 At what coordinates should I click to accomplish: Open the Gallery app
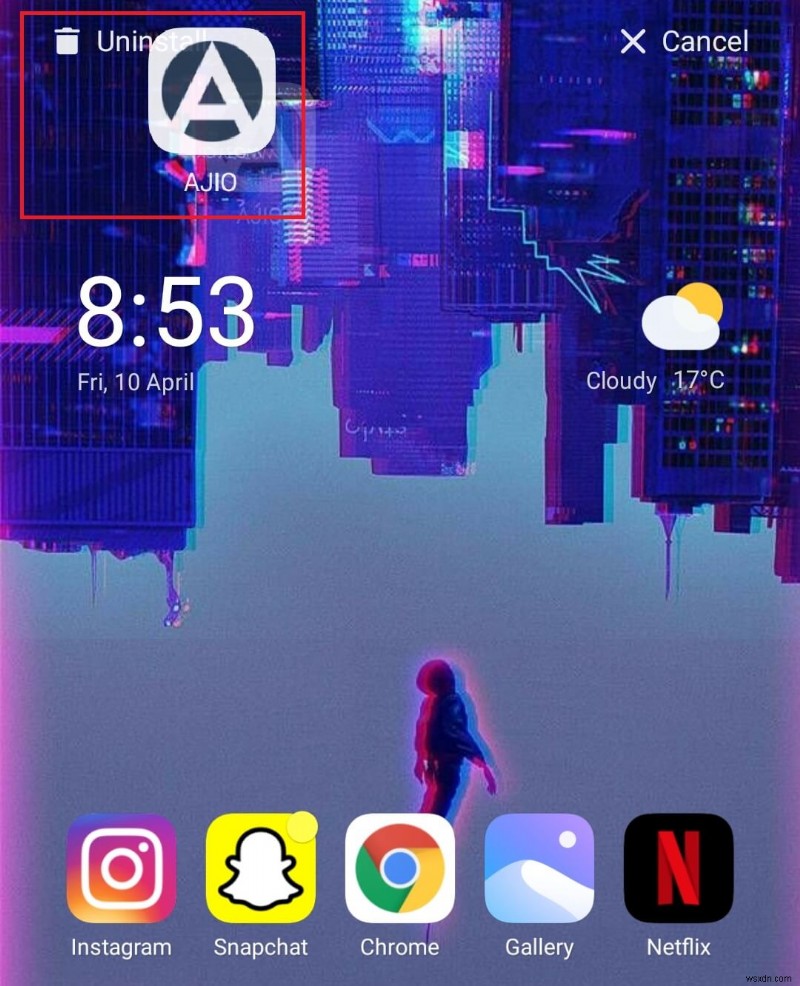click(x=539, y=868)
